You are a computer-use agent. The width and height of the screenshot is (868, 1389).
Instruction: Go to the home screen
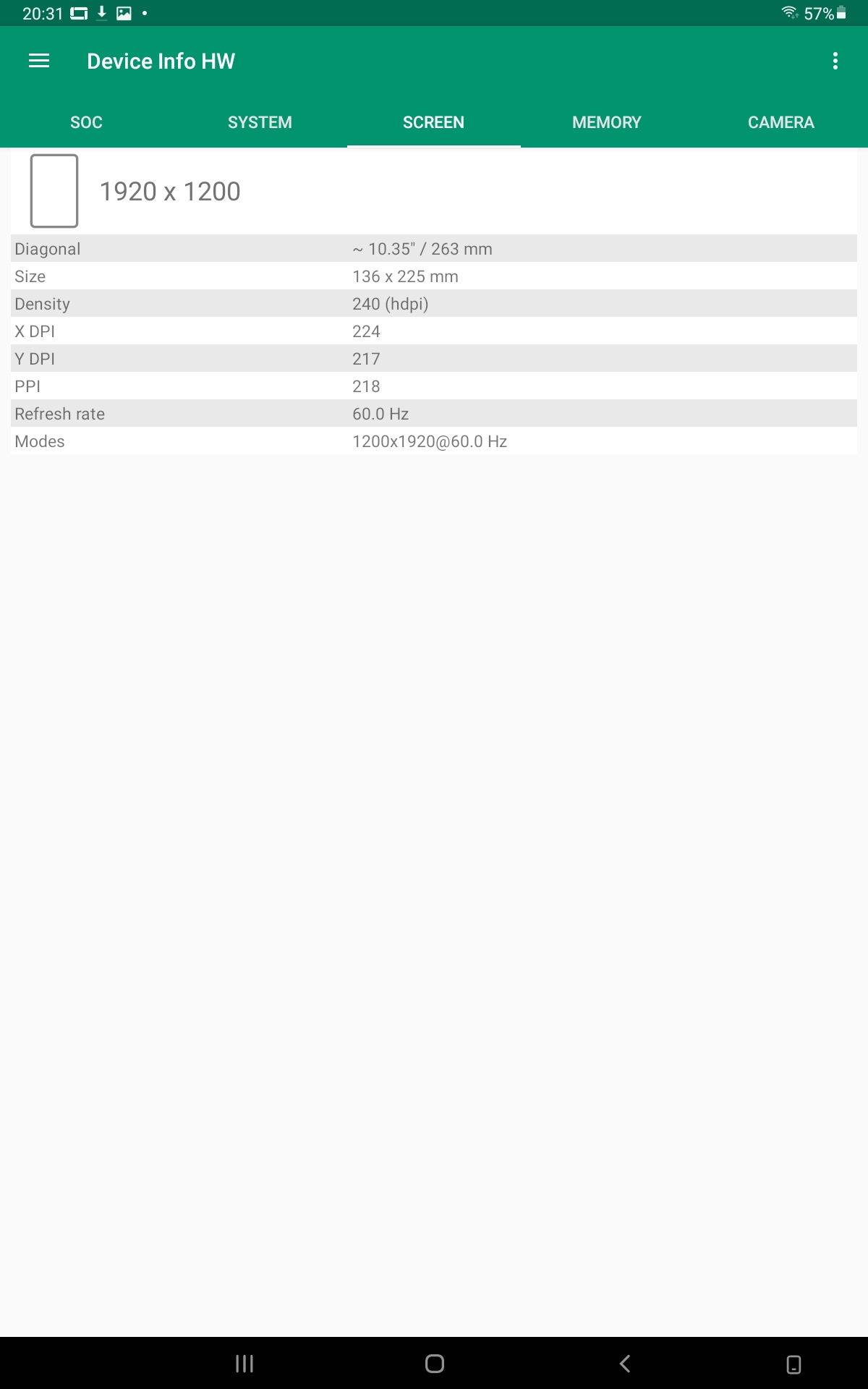pyautogui.click(x=434, y=1364)
